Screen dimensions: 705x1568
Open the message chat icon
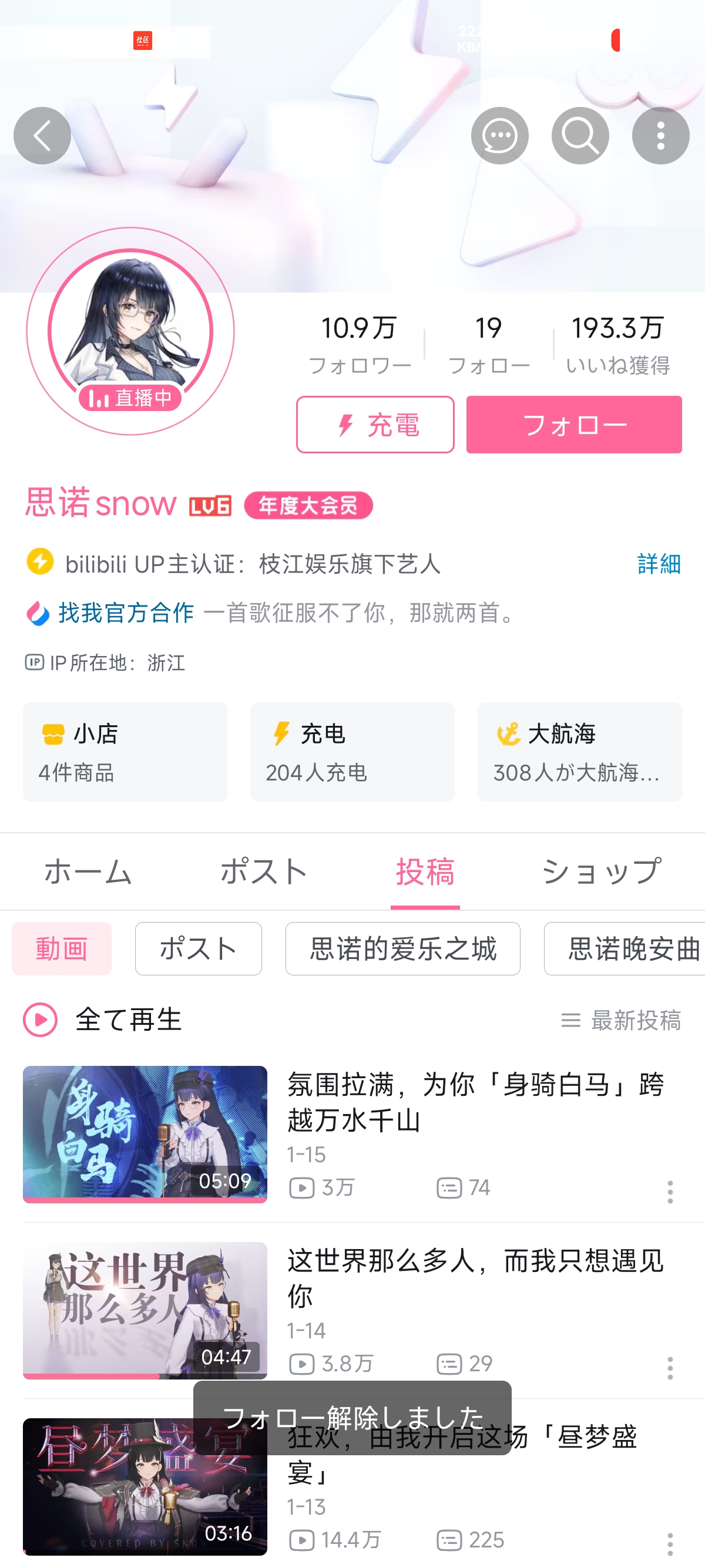(x=499, y=135)
